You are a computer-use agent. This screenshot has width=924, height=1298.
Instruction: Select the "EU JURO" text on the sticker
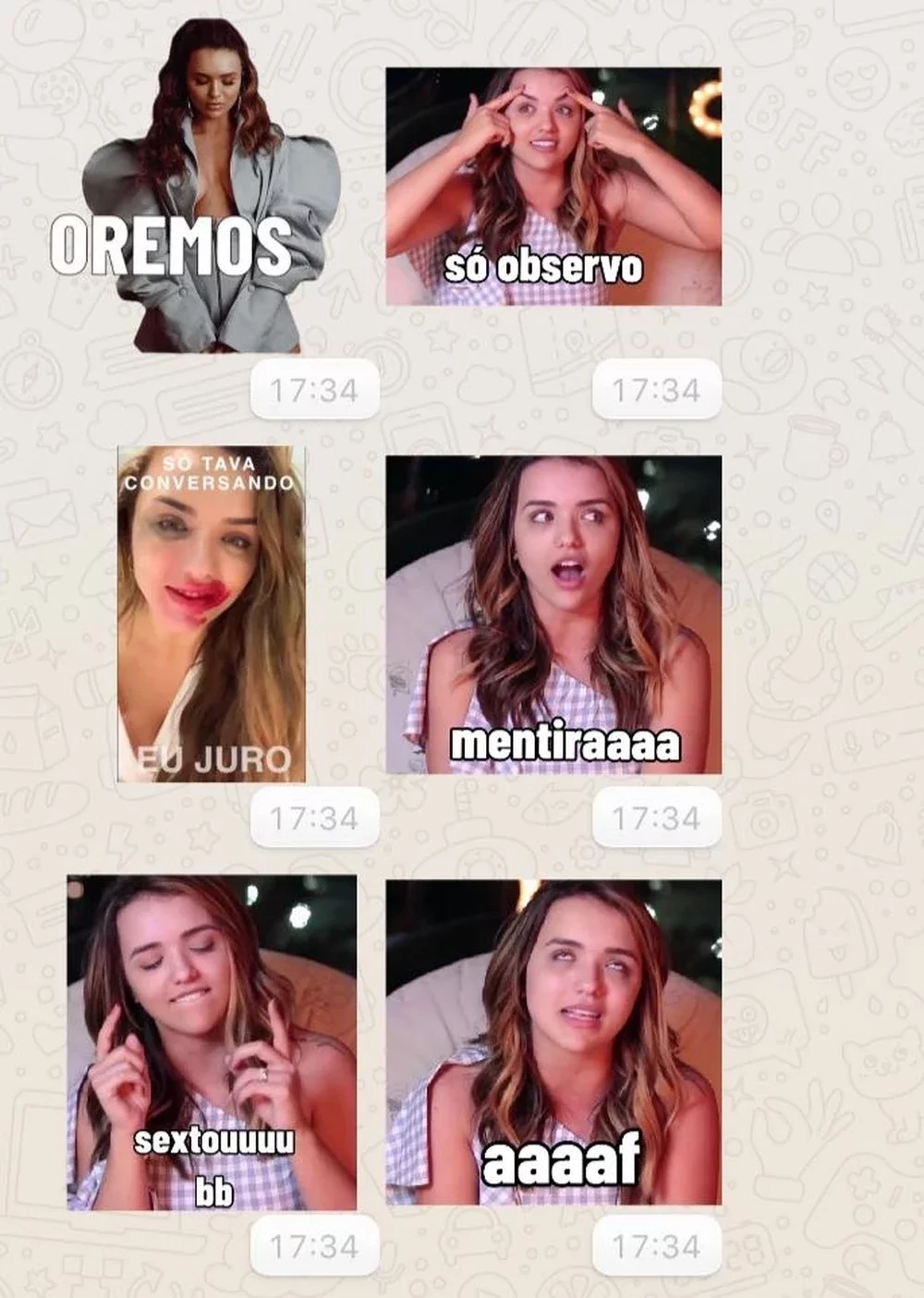click(213, 759)
